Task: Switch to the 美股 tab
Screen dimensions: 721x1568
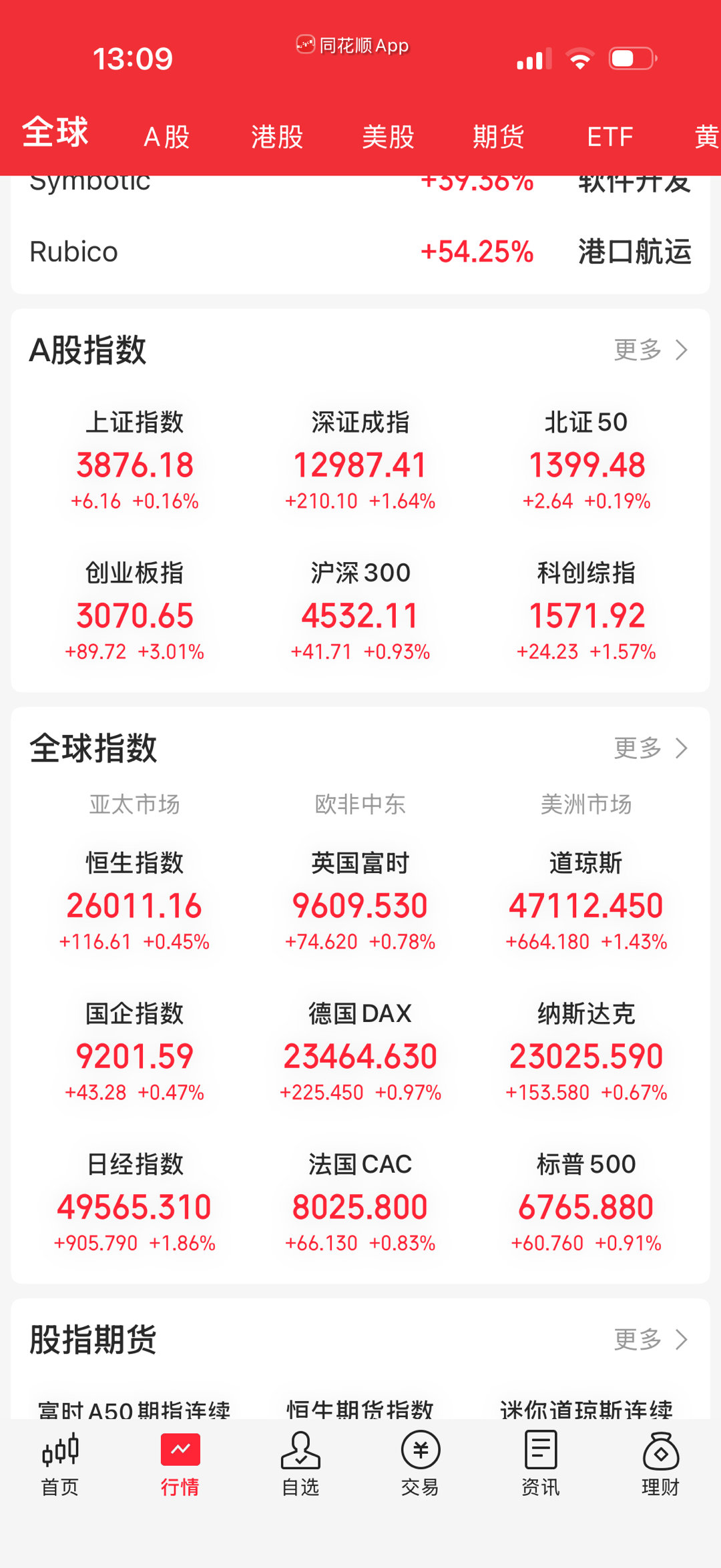Action: [388, 136]
